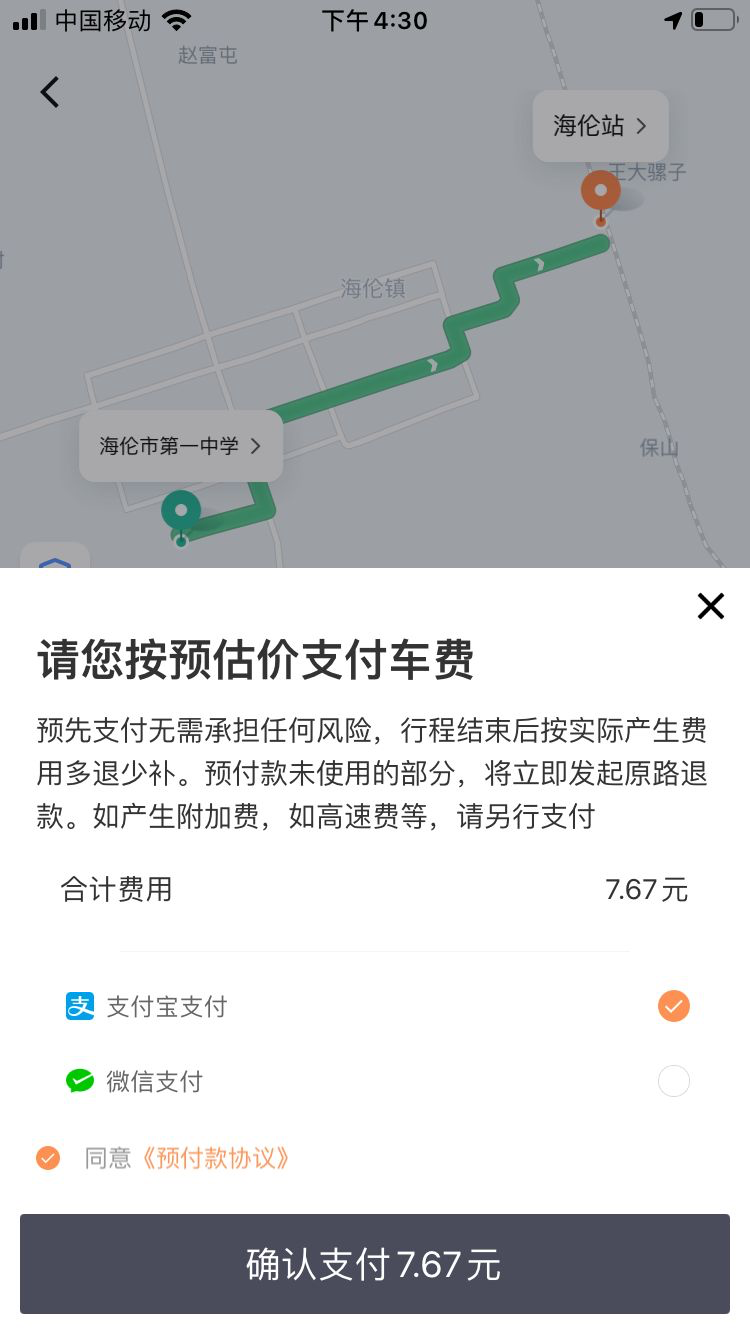Confirm payment of 7.67元
750x1334 pixels.
click(x=375, y=1264)
